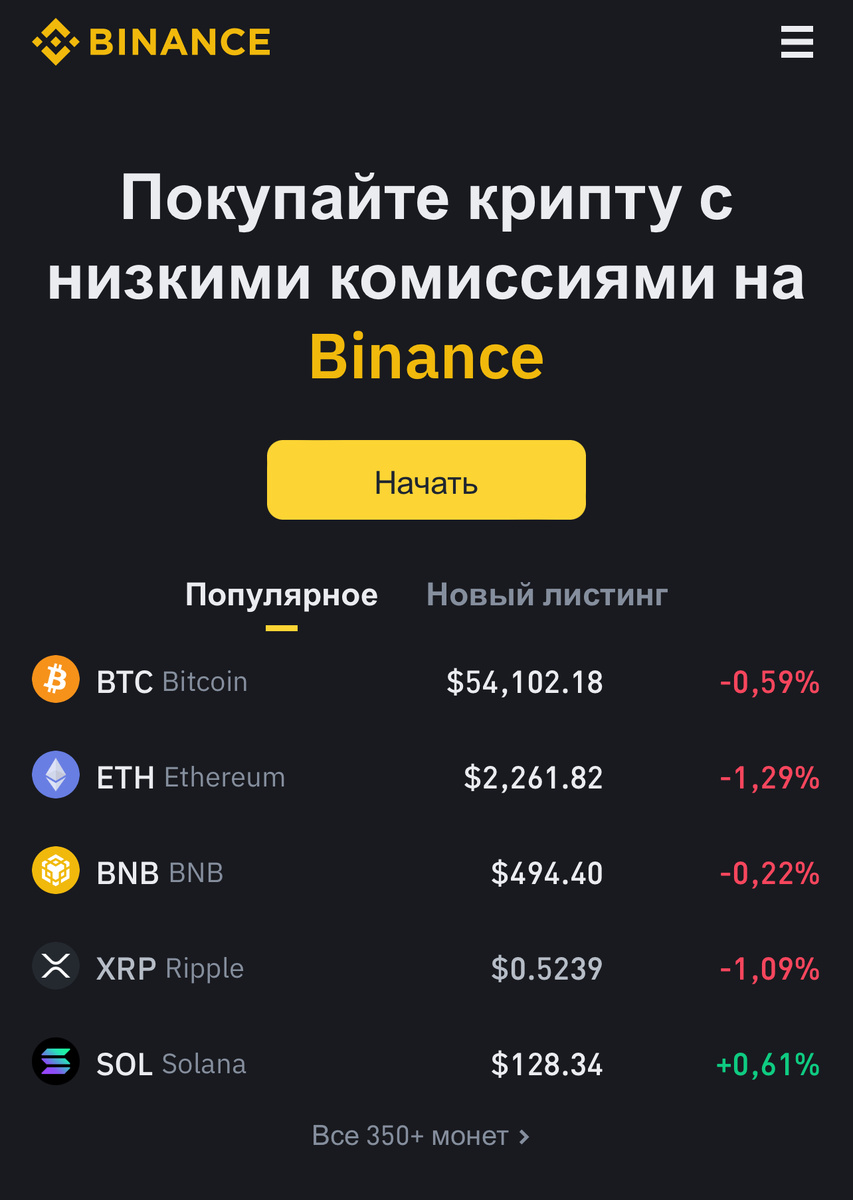Click the BNB price $494.40
Viewport: 853px width, 1200px height.
546,871
